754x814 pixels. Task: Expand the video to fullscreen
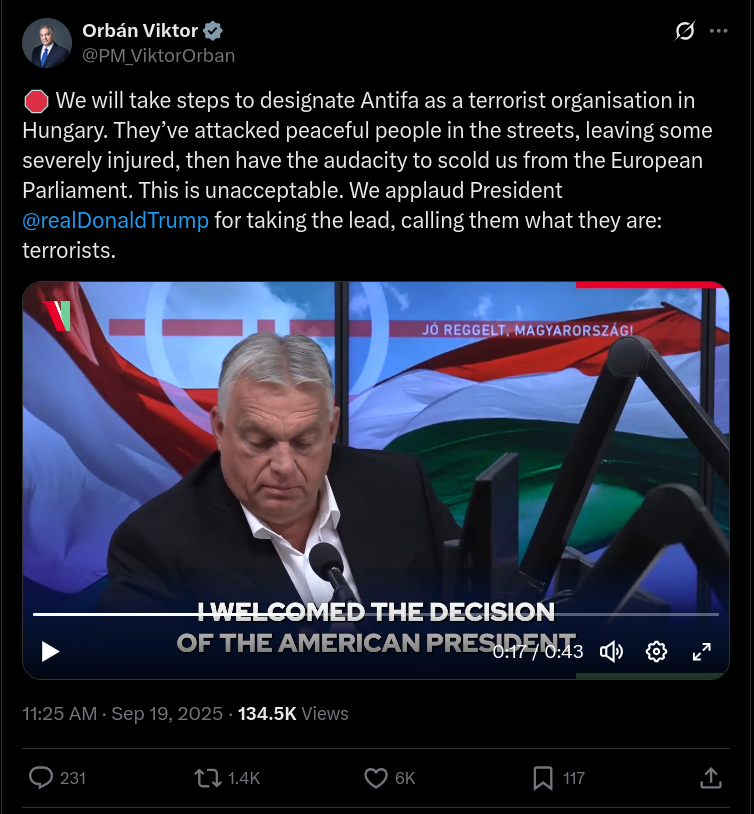[701, 652]
